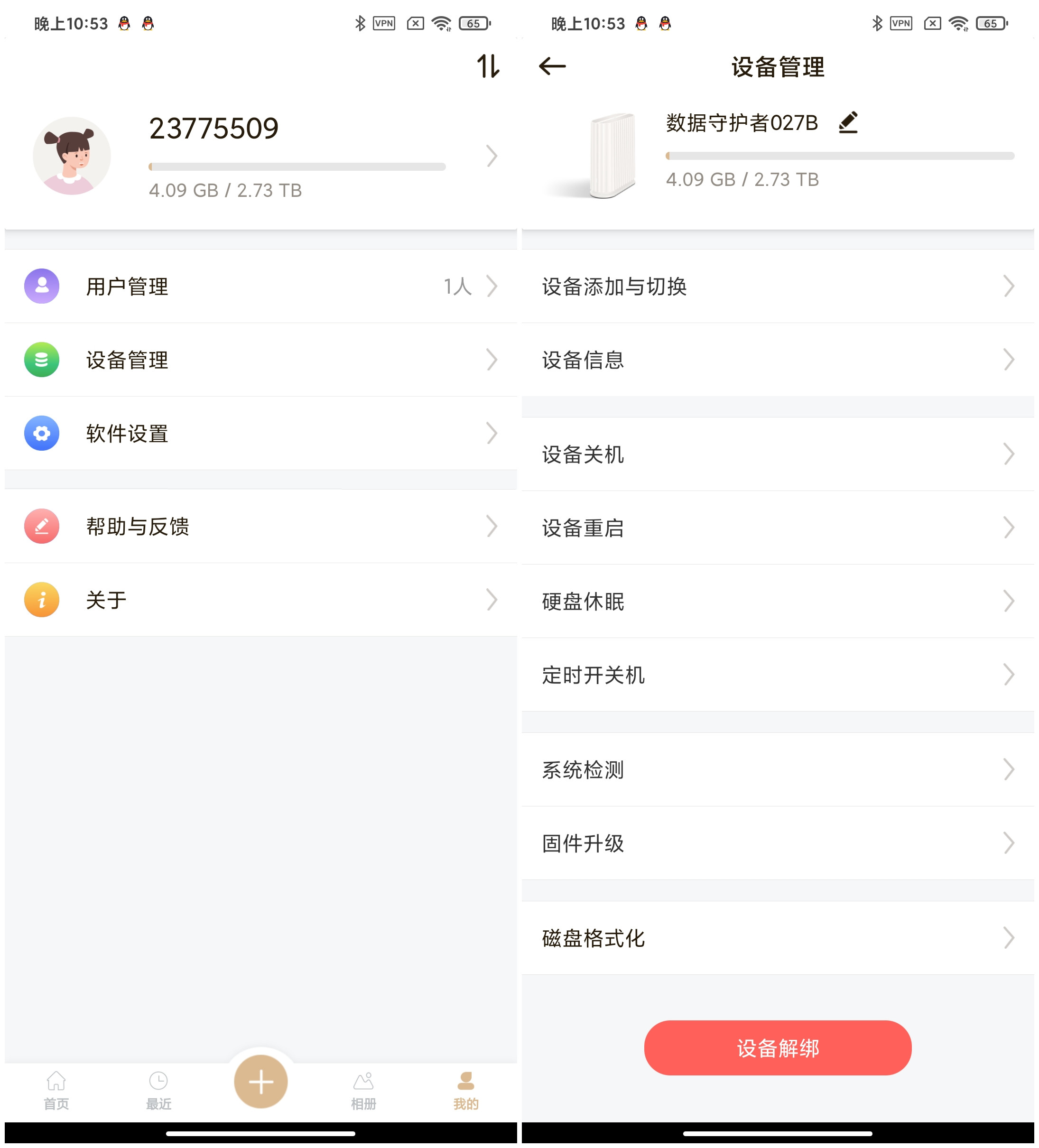Tap the gold plus button in bottom bar
Image resolution: width=1039 pixels, height=1148 pixels.
pos(260,1082)
